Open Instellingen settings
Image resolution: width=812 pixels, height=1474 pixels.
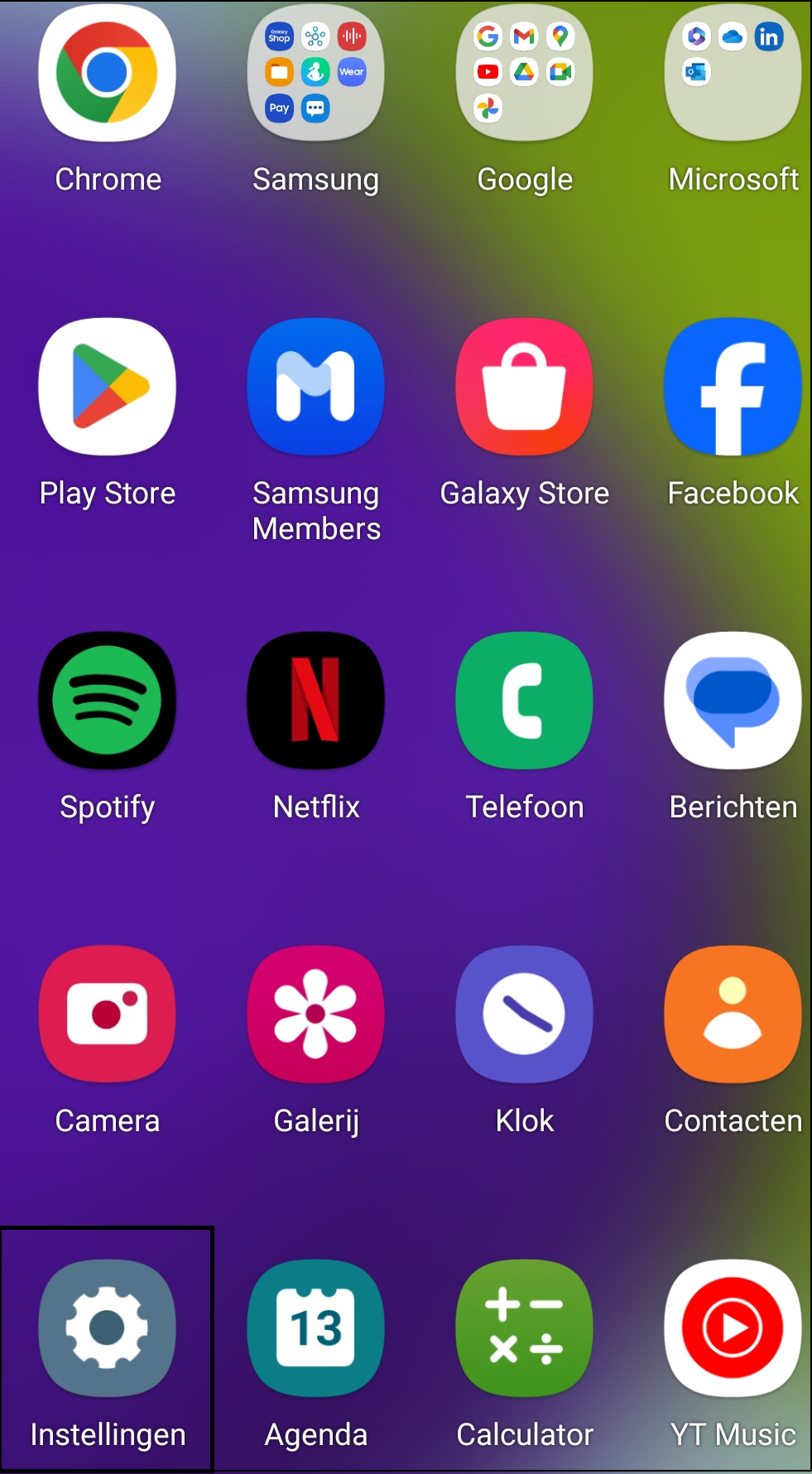(x=108, y=1328)
